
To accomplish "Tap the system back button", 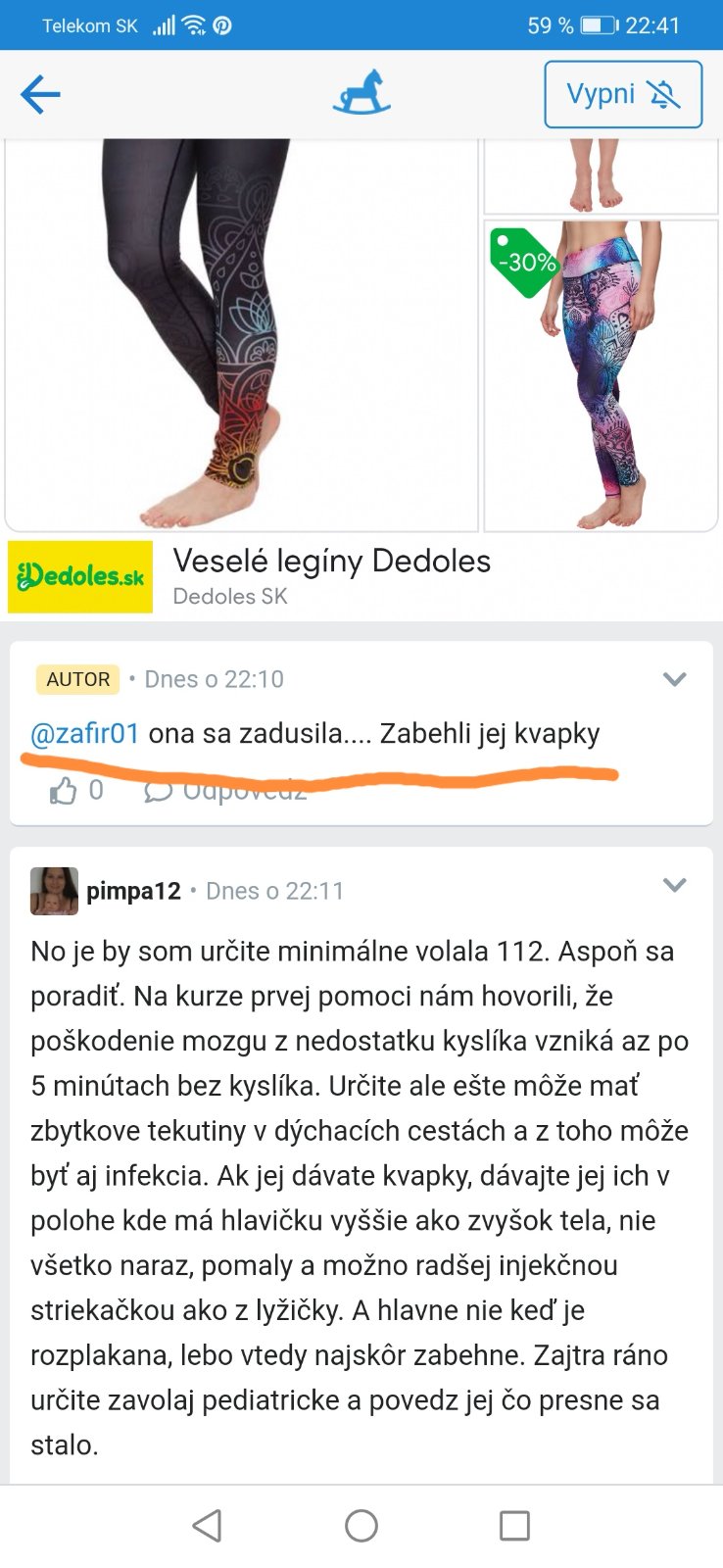I will (x=207, y=1525).
